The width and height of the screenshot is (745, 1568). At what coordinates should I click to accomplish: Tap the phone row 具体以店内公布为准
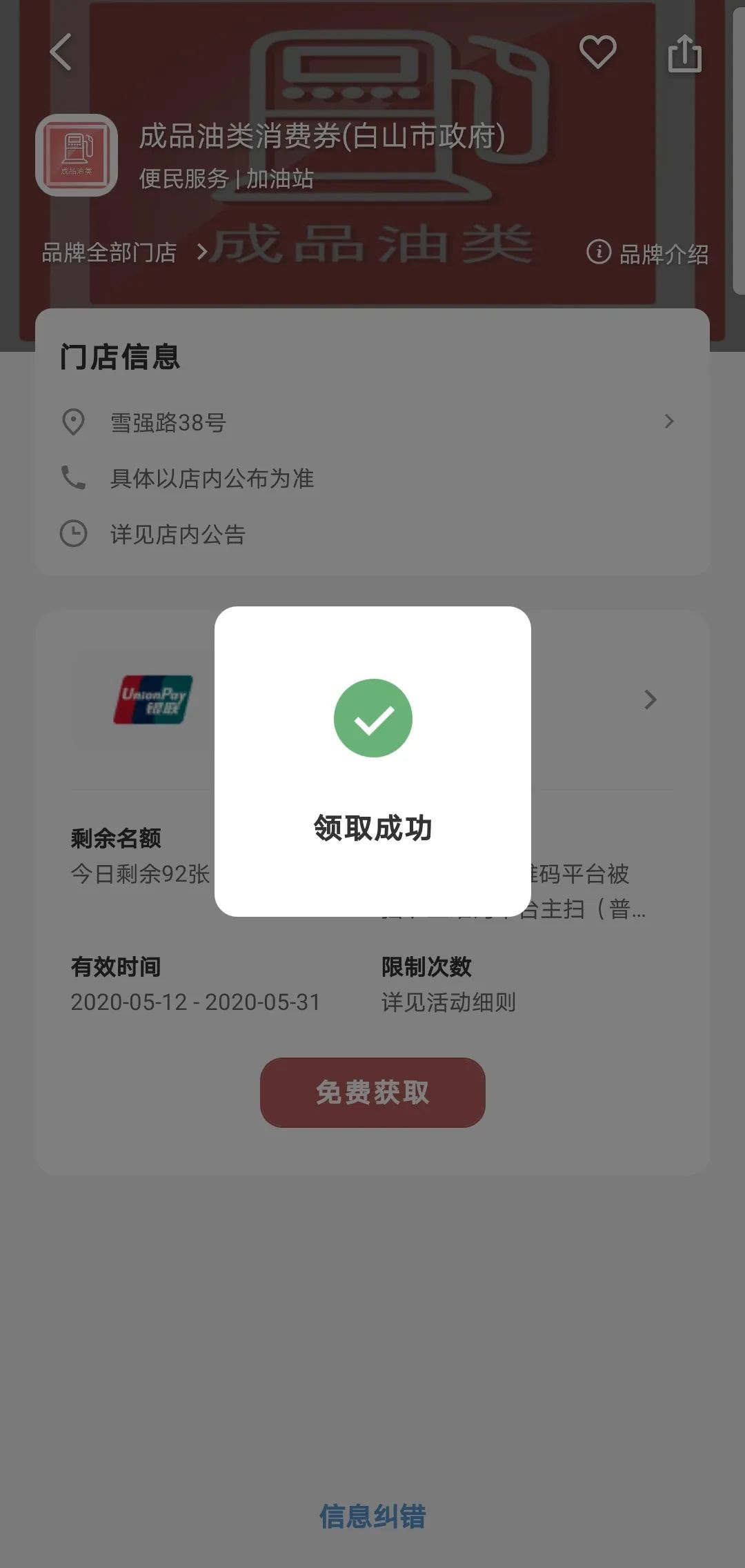point(372,477)
